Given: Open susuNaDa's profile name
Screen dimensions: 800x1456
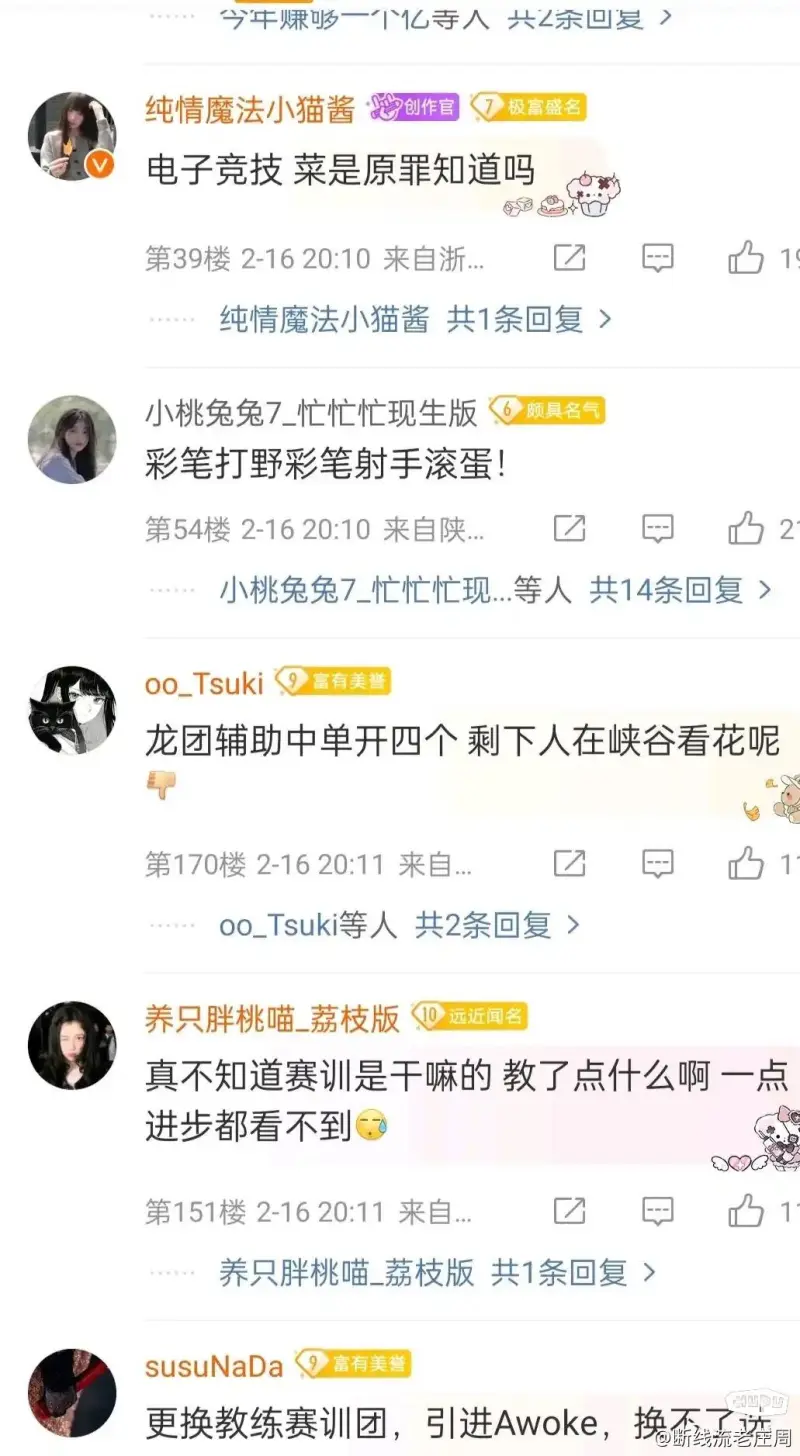Looking at the screenshot, I should (214, 1365).
